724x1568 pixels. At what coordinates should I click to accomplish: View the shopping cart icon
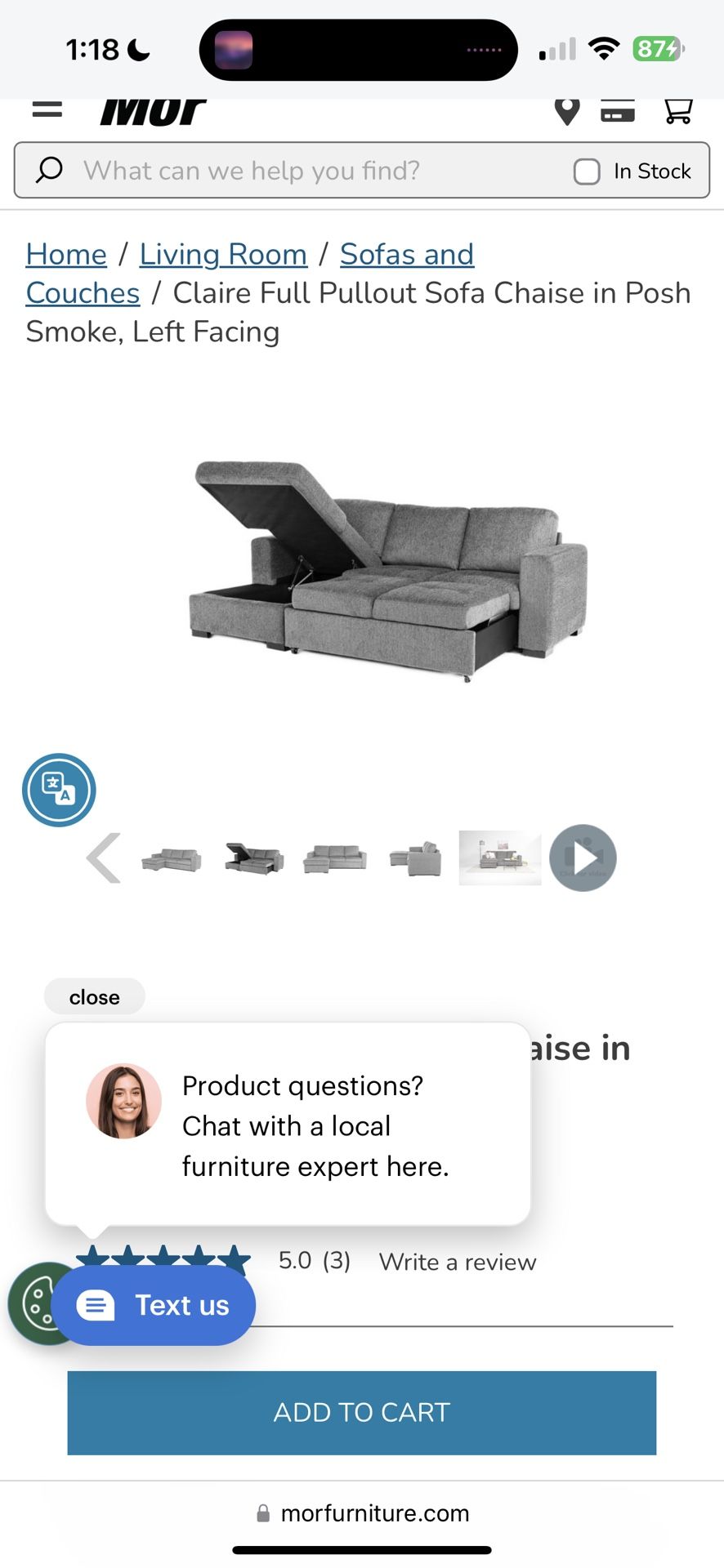point(677,111)
